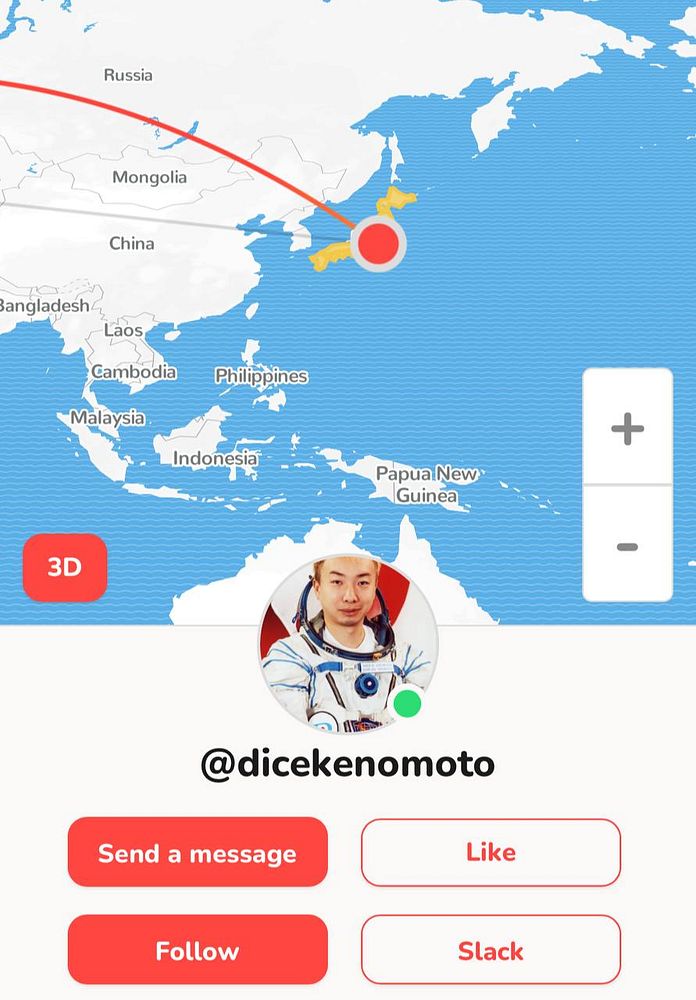Screen dimensions: 696x1000
Task: Open @dicekenomoto's profile picture
Action: [x=347, y=643]
